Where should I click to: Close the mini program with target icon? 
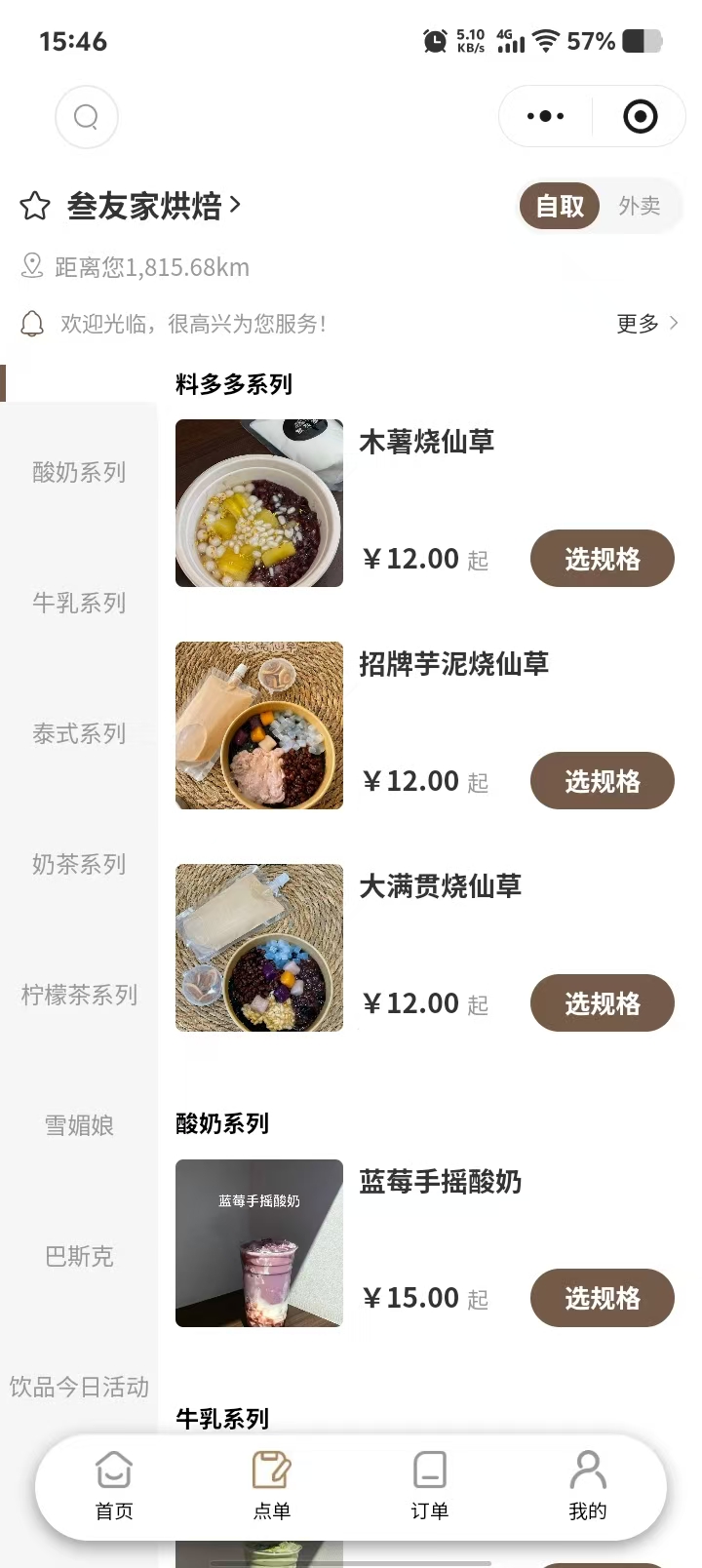640,117
